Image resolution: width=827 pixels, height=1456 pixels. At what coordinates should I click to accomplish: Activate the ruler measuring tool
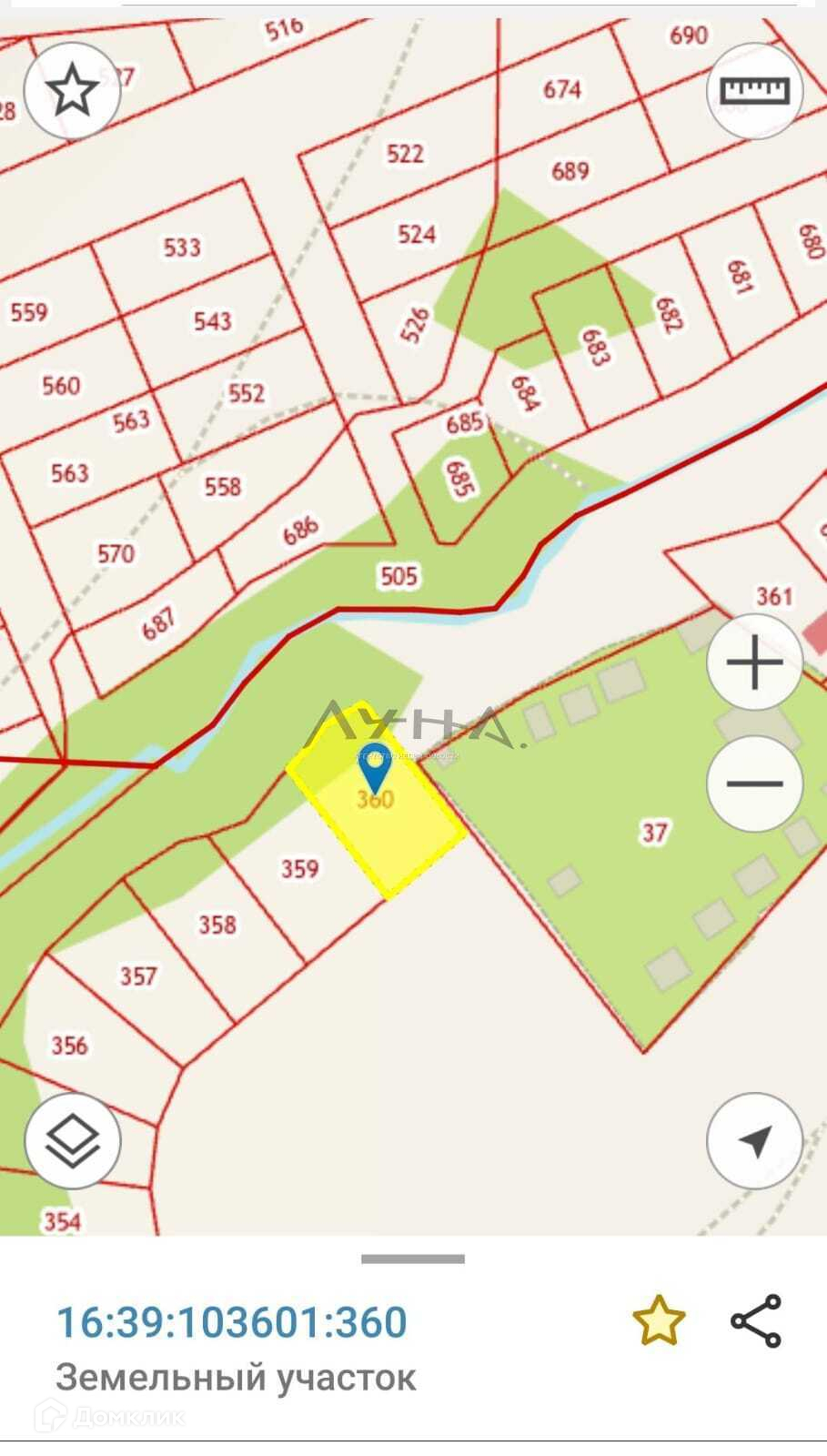(x=754, y=91)
